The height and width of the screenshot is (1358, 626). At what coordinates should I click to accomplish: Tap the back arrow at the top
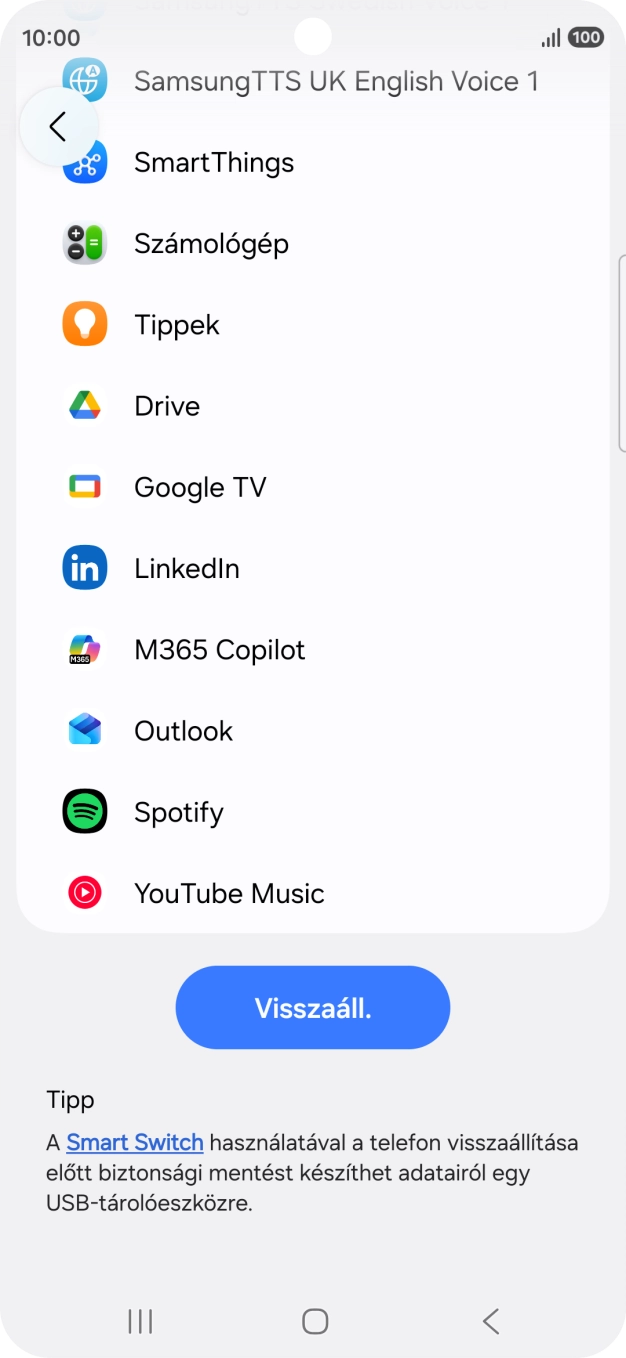[58, 127]
